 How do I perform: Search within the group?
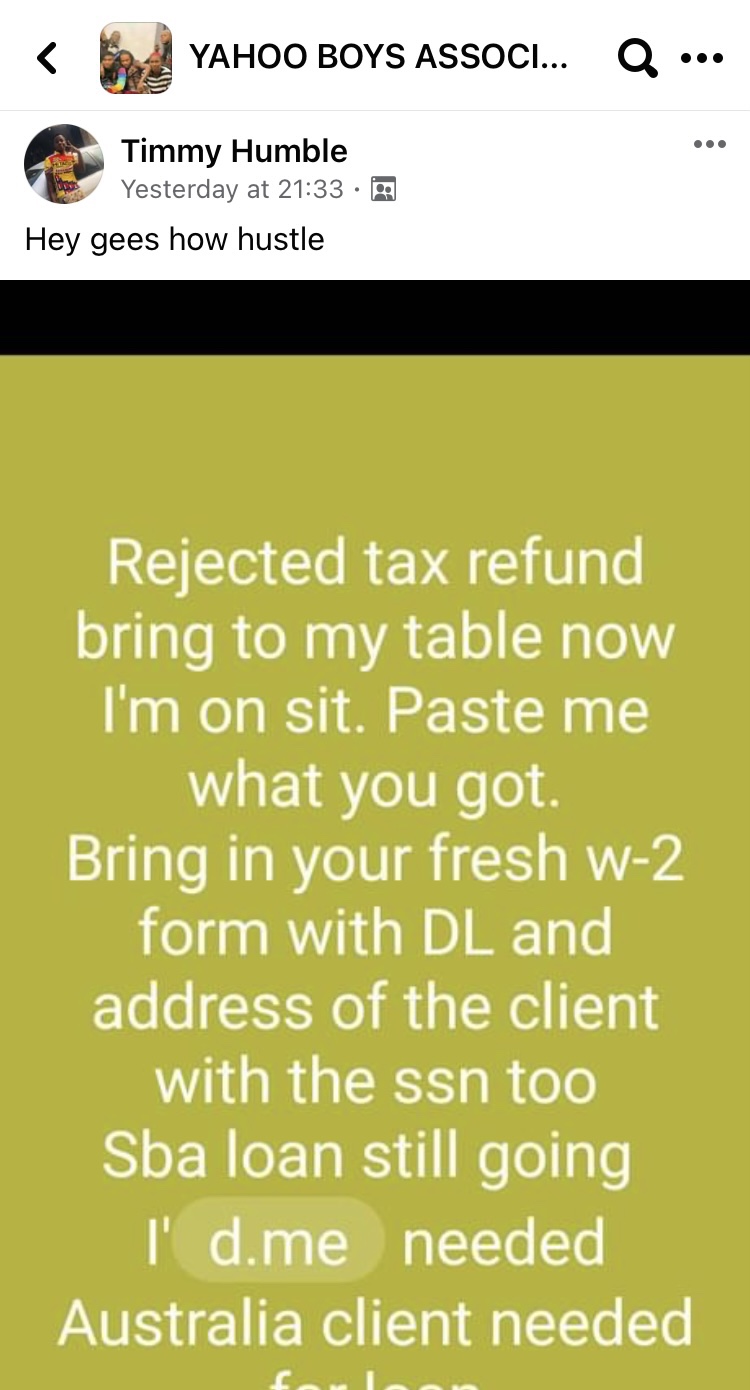(636, 58)
